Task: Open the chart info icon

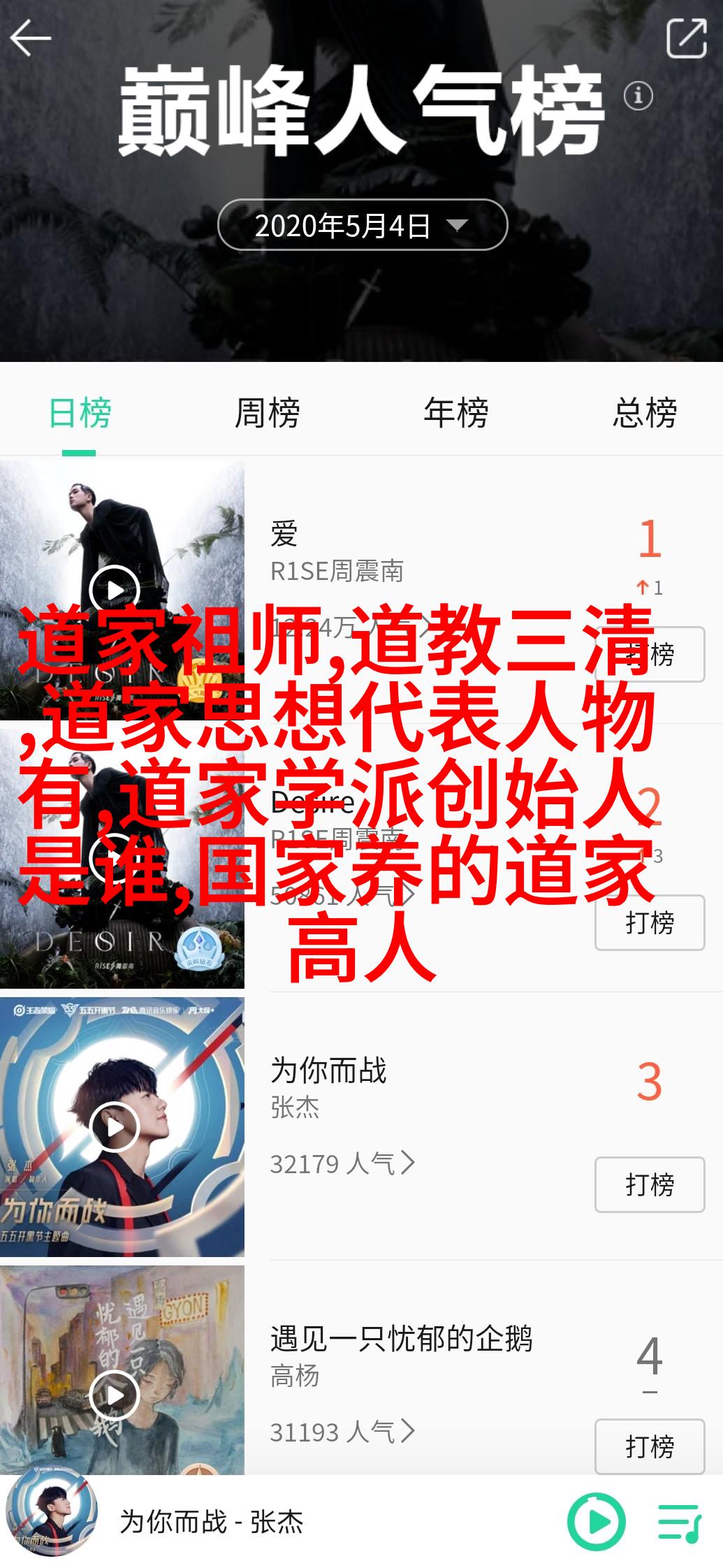Action: [x=638, y=96]
